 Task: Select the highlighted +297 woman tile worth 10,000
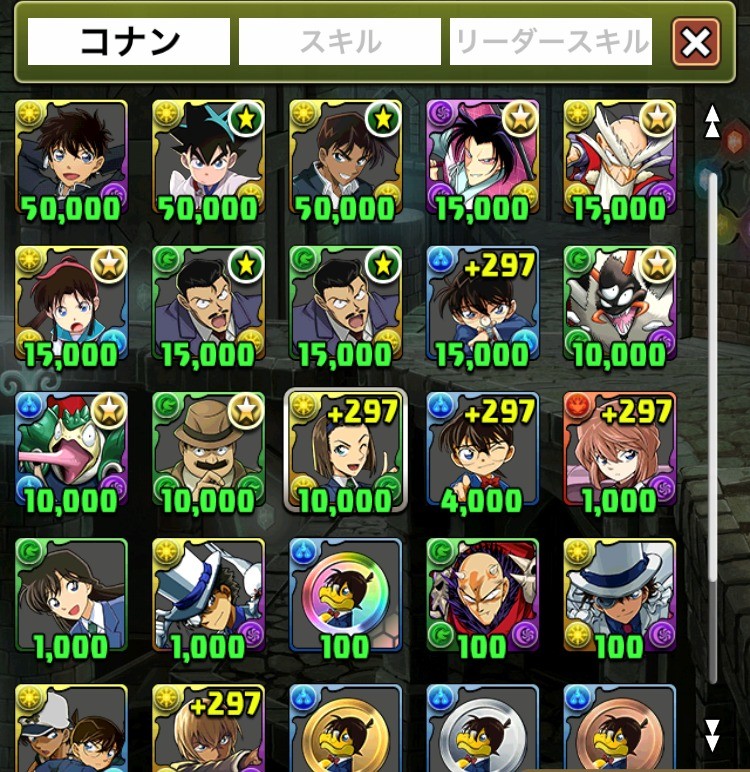(x=345, y=448)
